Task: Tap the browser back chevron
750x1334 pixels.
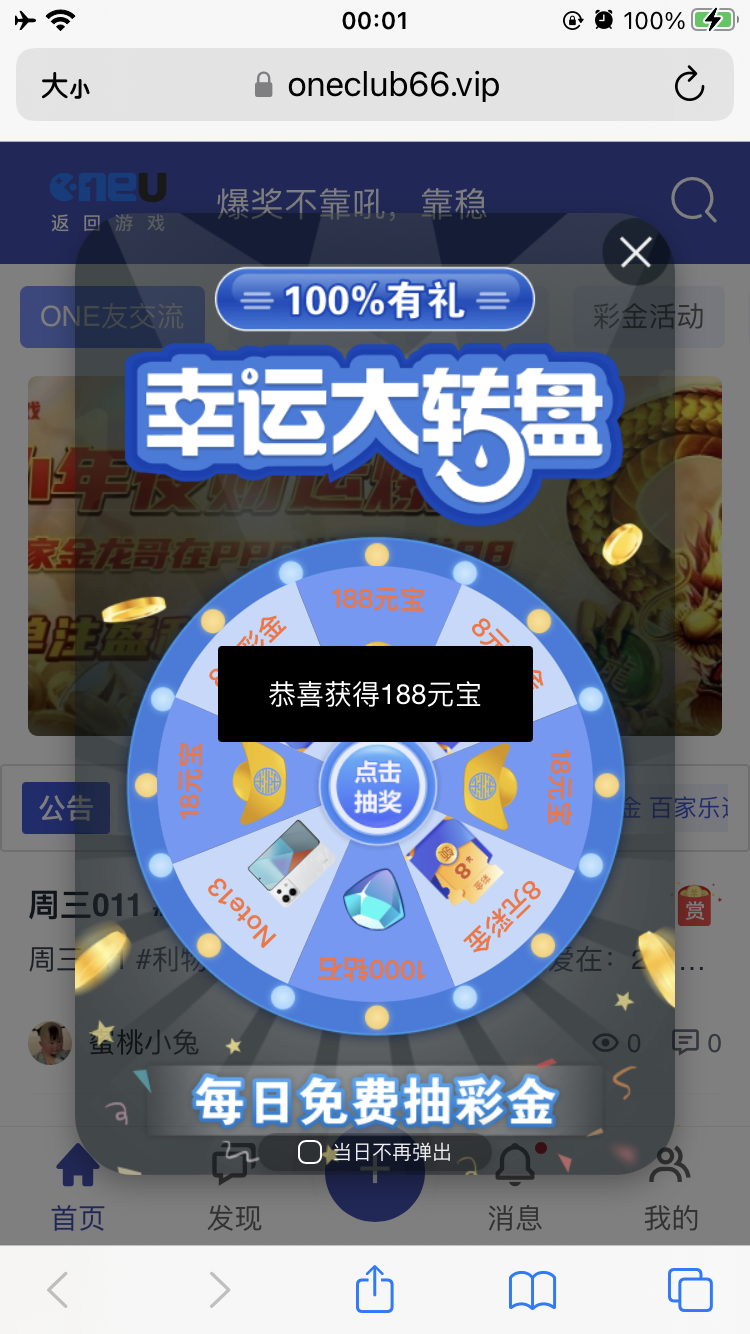Action: tap(57, 1290)
